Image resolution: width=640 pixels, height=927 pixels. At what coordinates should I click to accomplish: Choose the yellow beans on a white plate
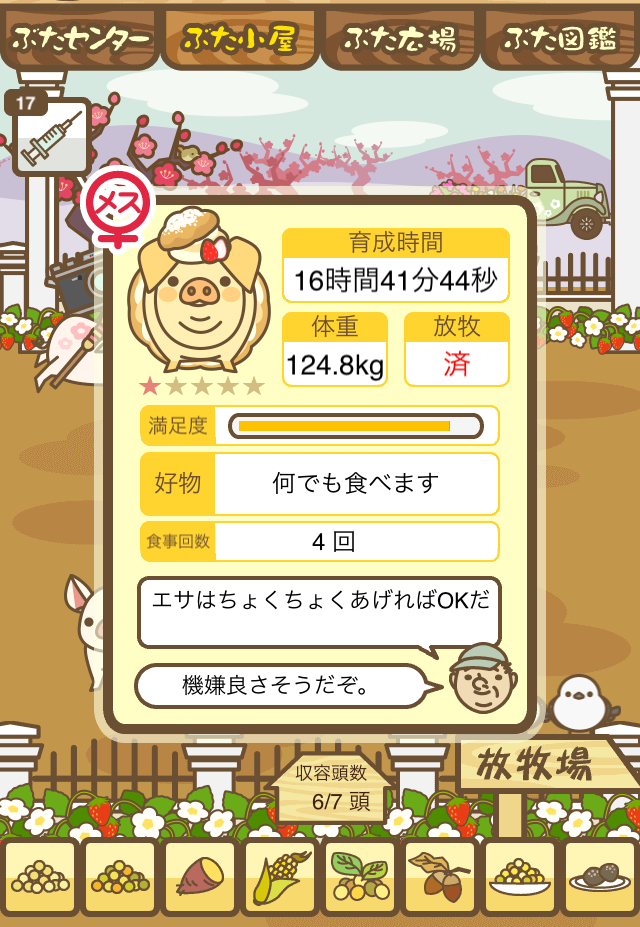pyautogui.click(x=520, y=878)
